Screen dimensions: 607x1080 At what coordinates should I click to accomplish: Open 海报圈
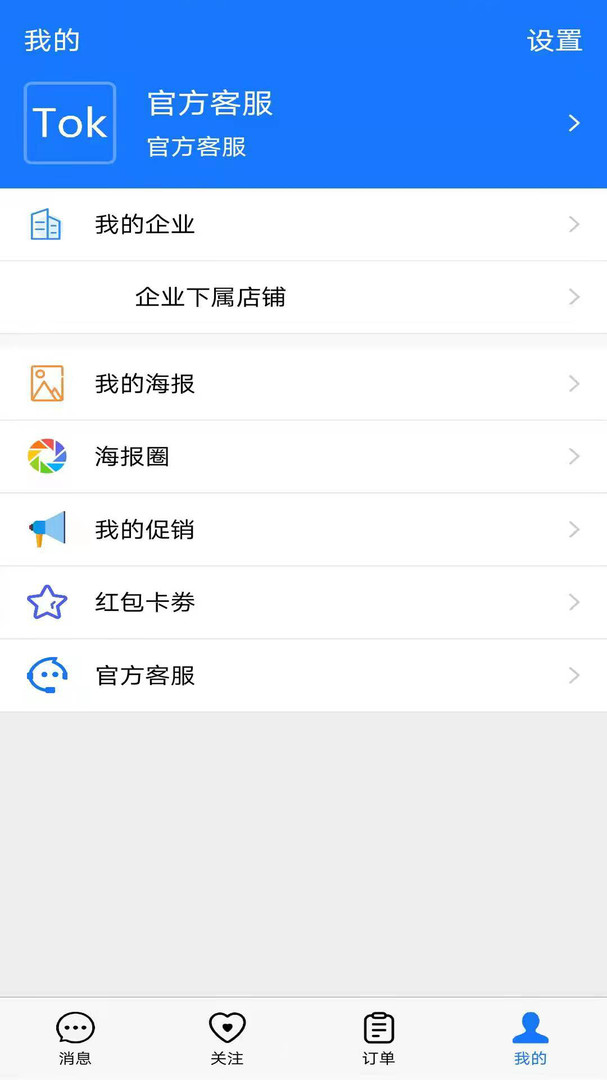300,457
